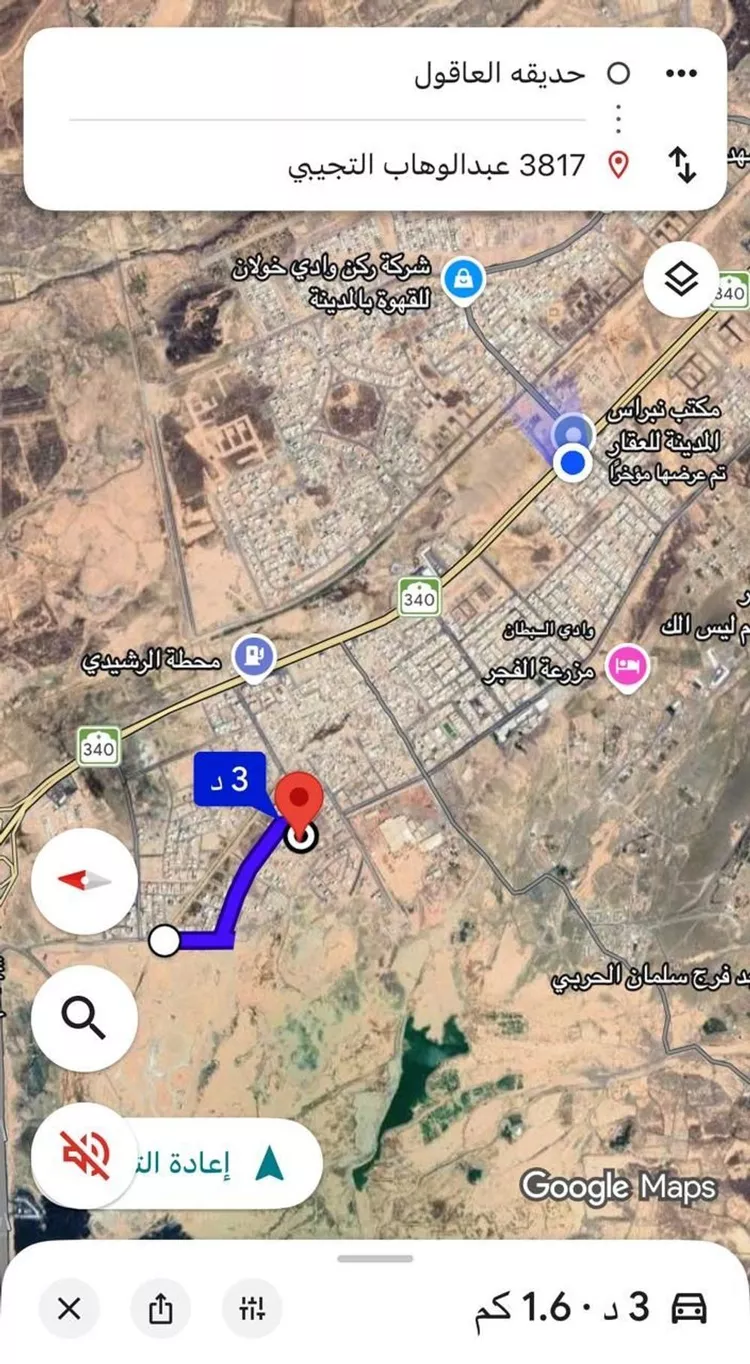Tap the blue location dot marker
Viewport: 750px width, 1364px height.
571,464
